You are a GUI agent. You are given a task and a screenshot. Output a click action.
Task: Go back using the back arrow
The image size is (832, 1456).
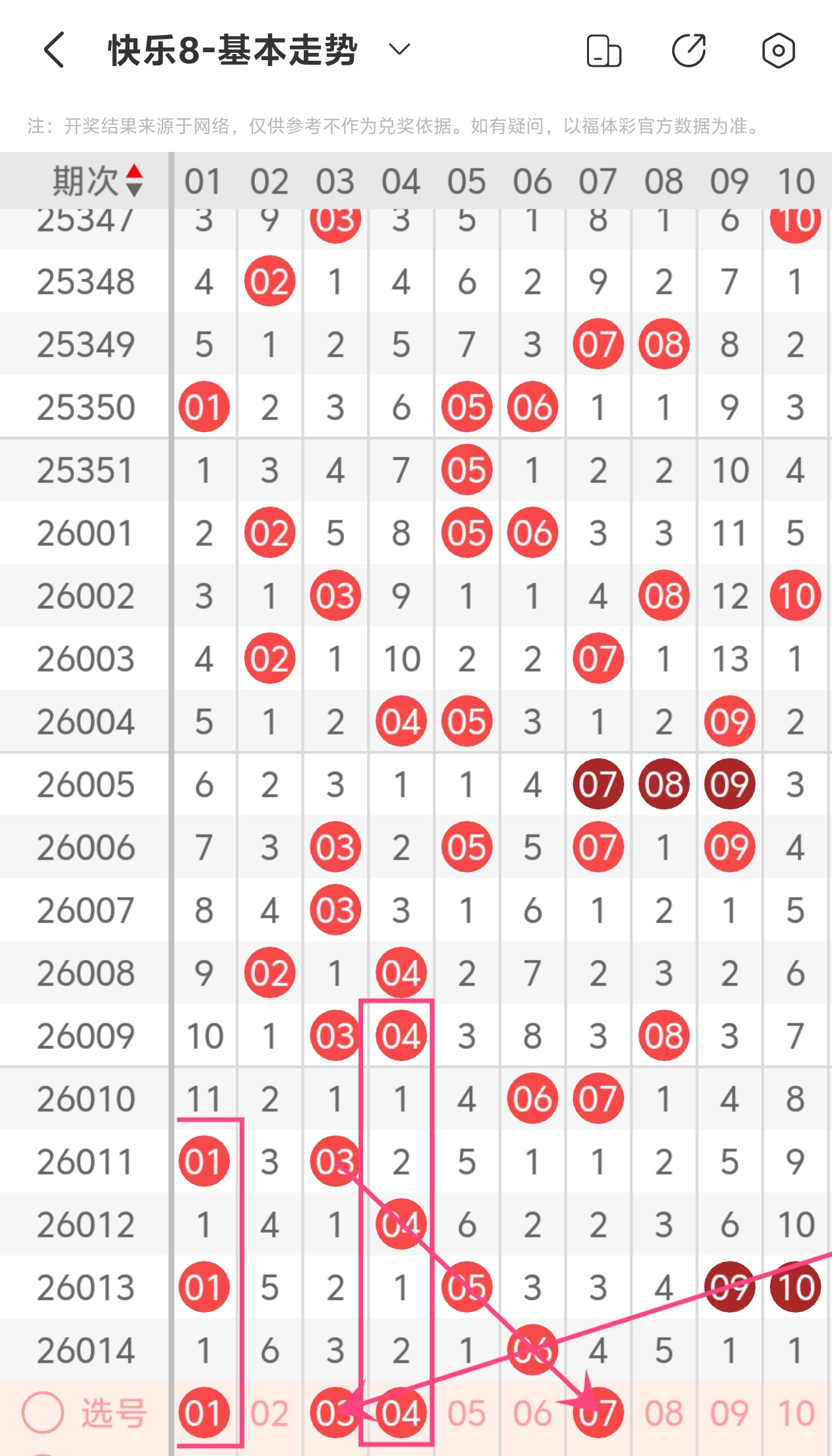coord(54,50)
